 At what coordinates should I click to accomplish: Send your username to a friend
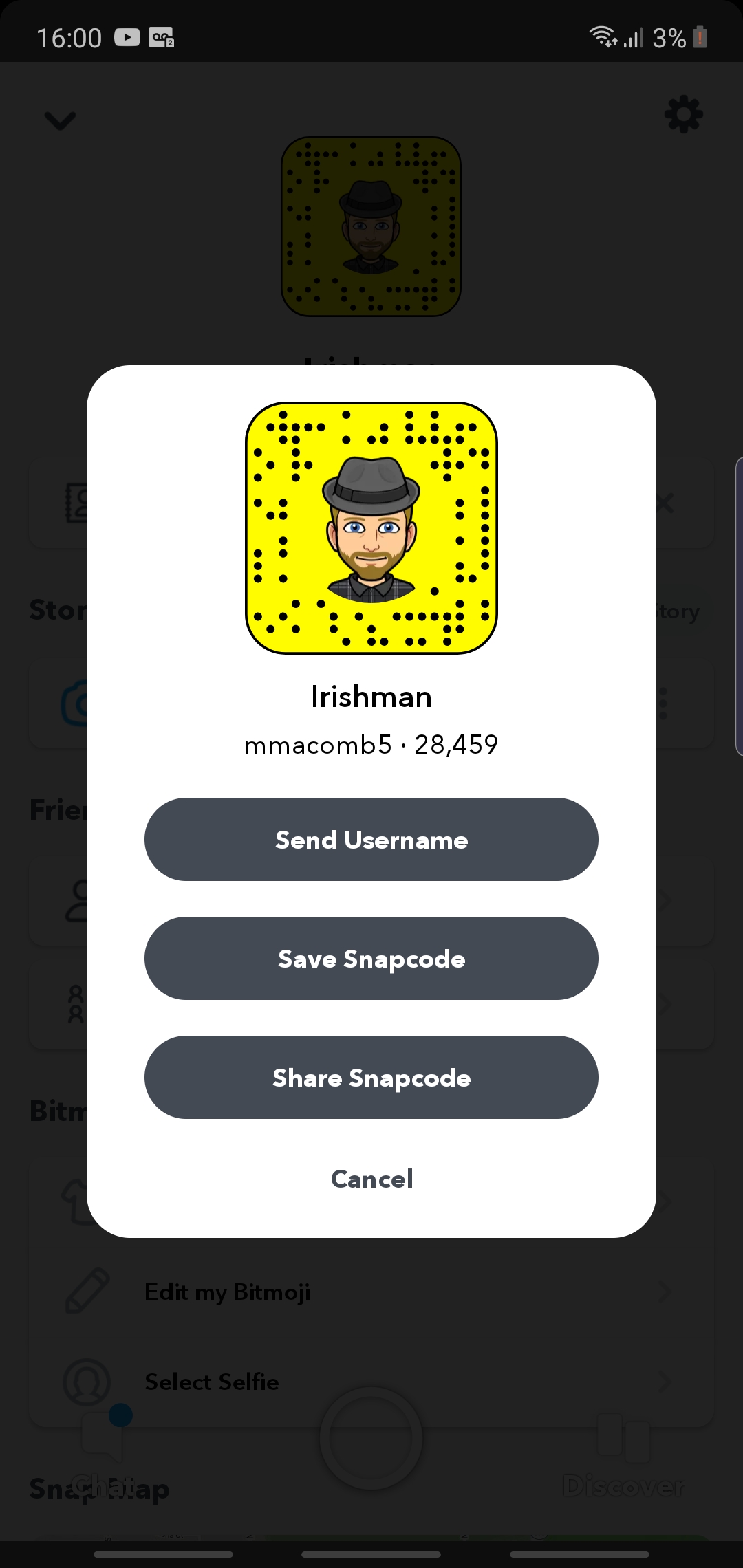(x=371, y=839)
